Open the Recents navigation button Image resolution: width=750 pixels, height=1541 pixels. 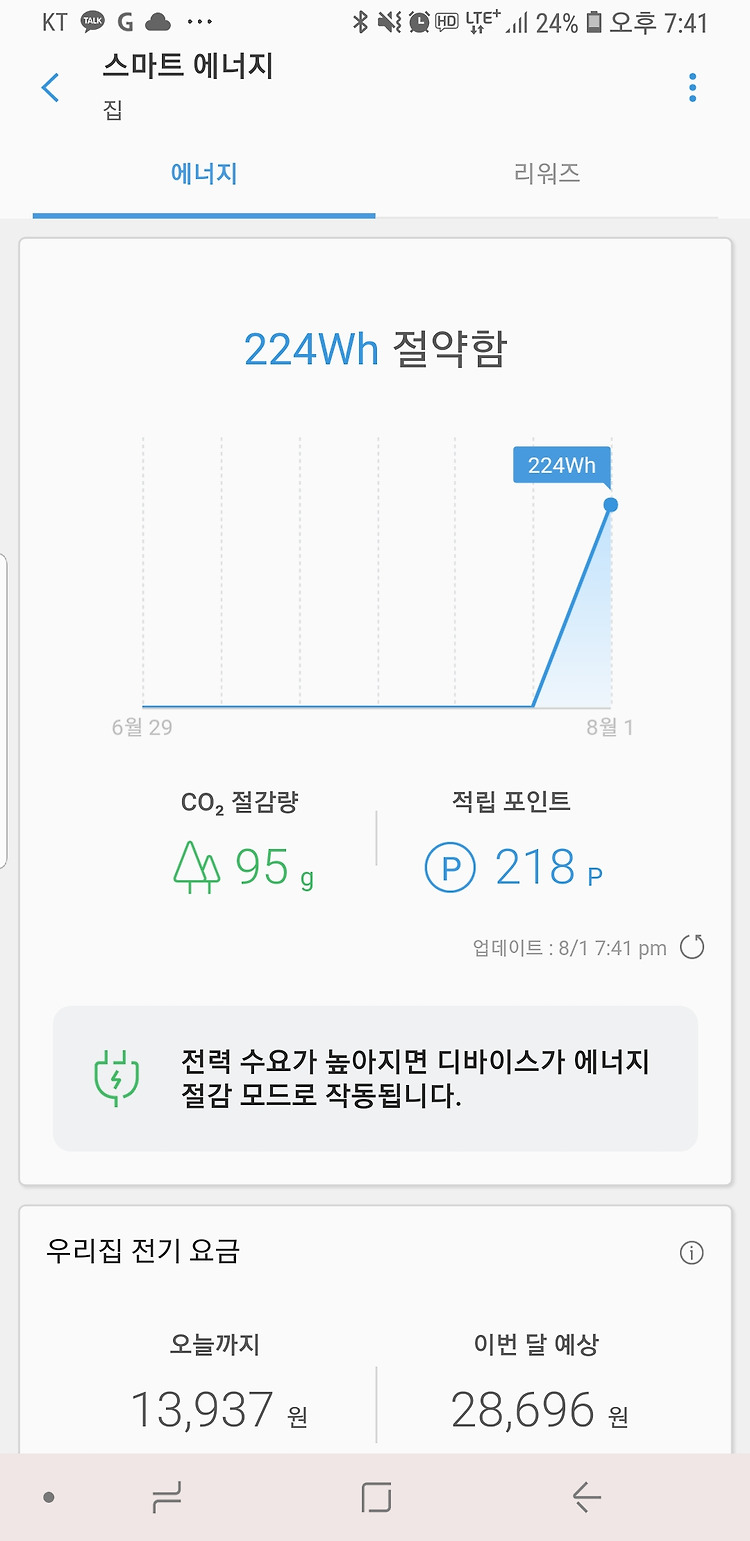click(373, 1497)
